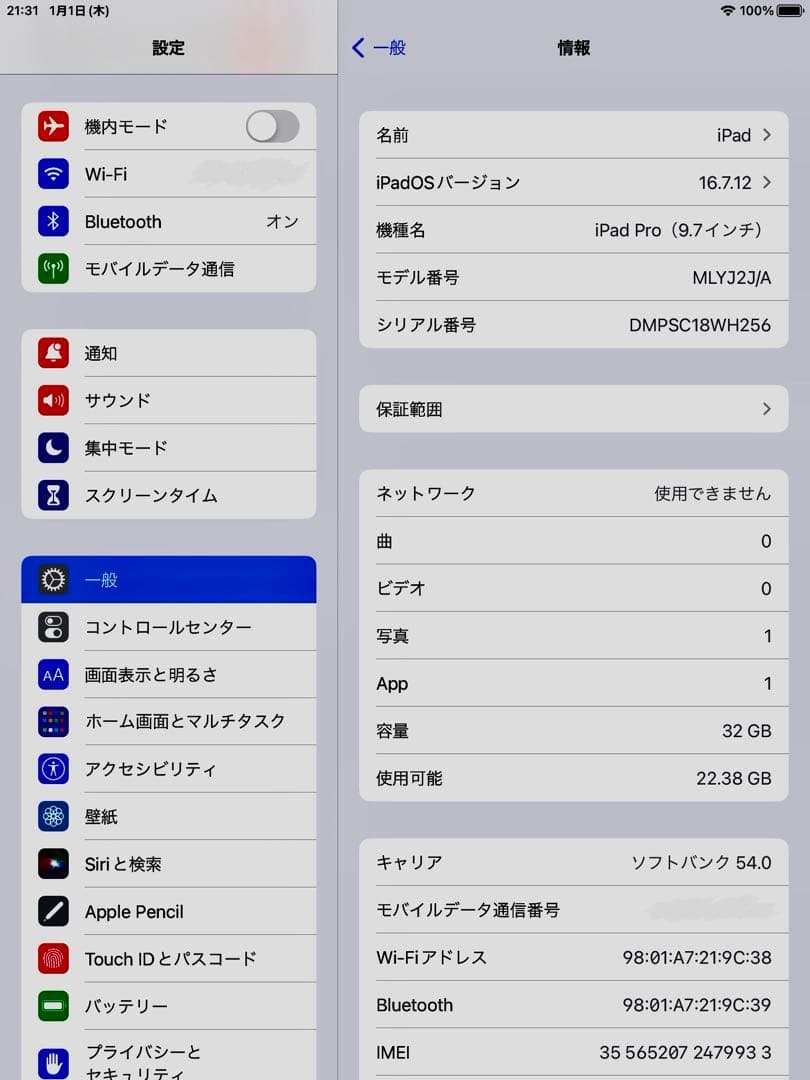The width and height of the screenshot is (810, 1080).
Task: Open Touch IDとパスコード settings
Action: 168,959
